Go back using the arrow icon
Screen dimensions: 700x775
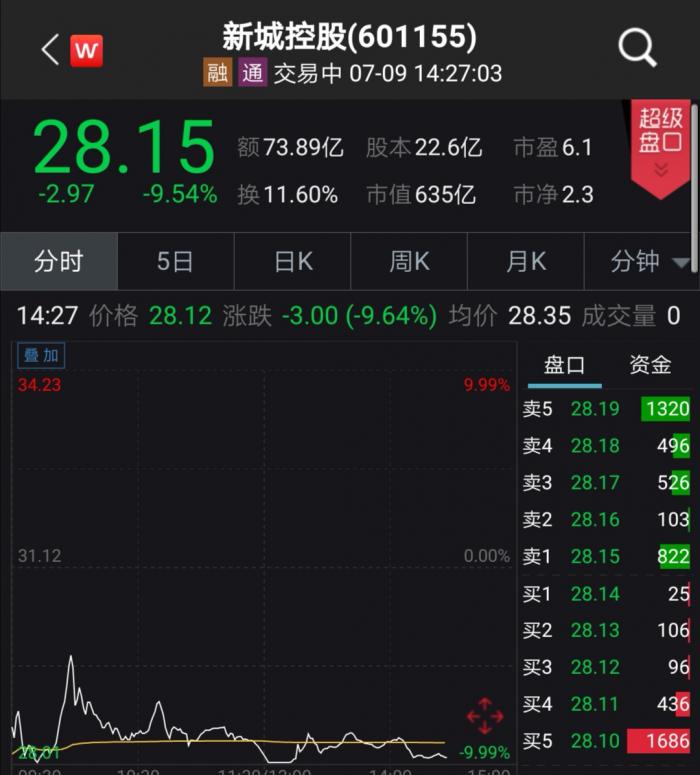(x=50, y=49)
